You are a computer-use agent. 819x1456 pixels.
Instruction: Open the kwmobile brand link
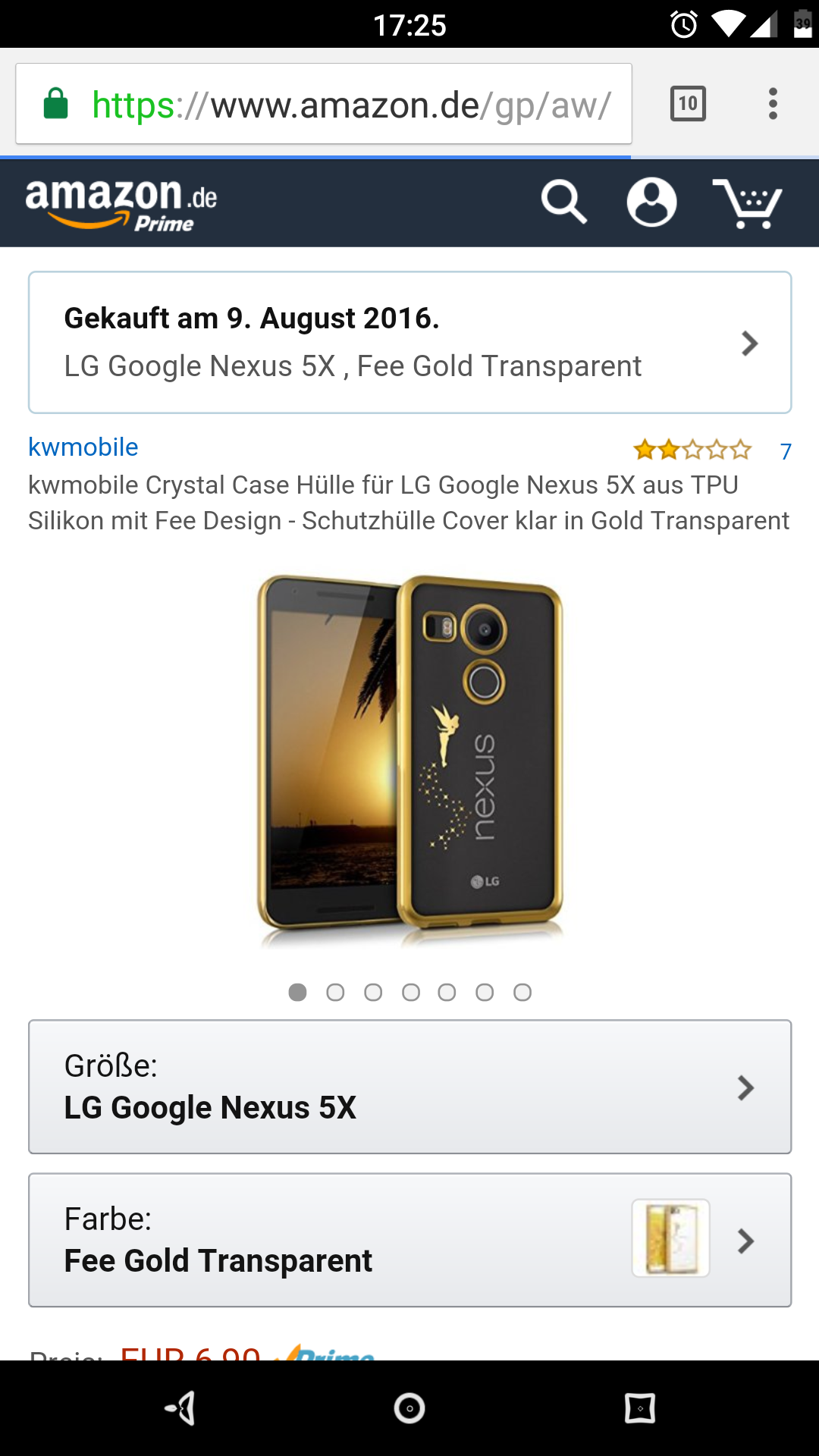click(x=83, y=447)
